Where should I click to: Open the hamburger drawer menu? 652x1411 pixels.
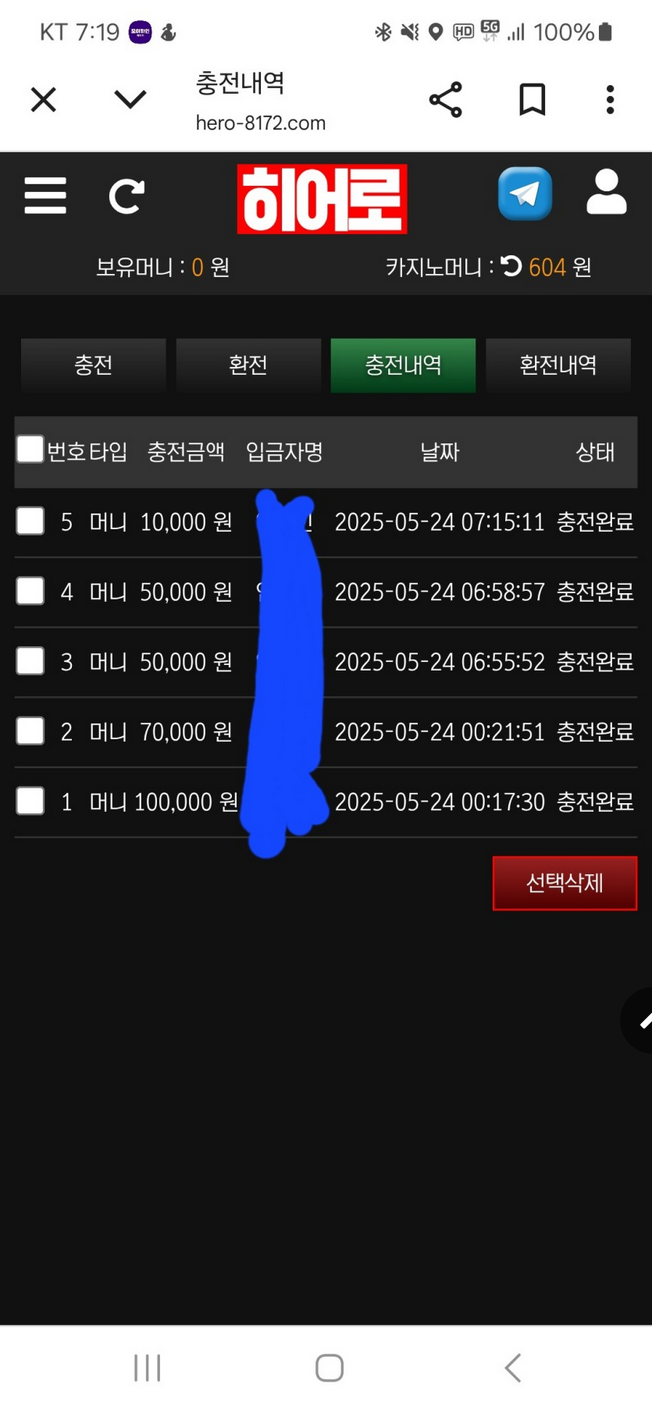pyautogui.click(x=45, y=196)
